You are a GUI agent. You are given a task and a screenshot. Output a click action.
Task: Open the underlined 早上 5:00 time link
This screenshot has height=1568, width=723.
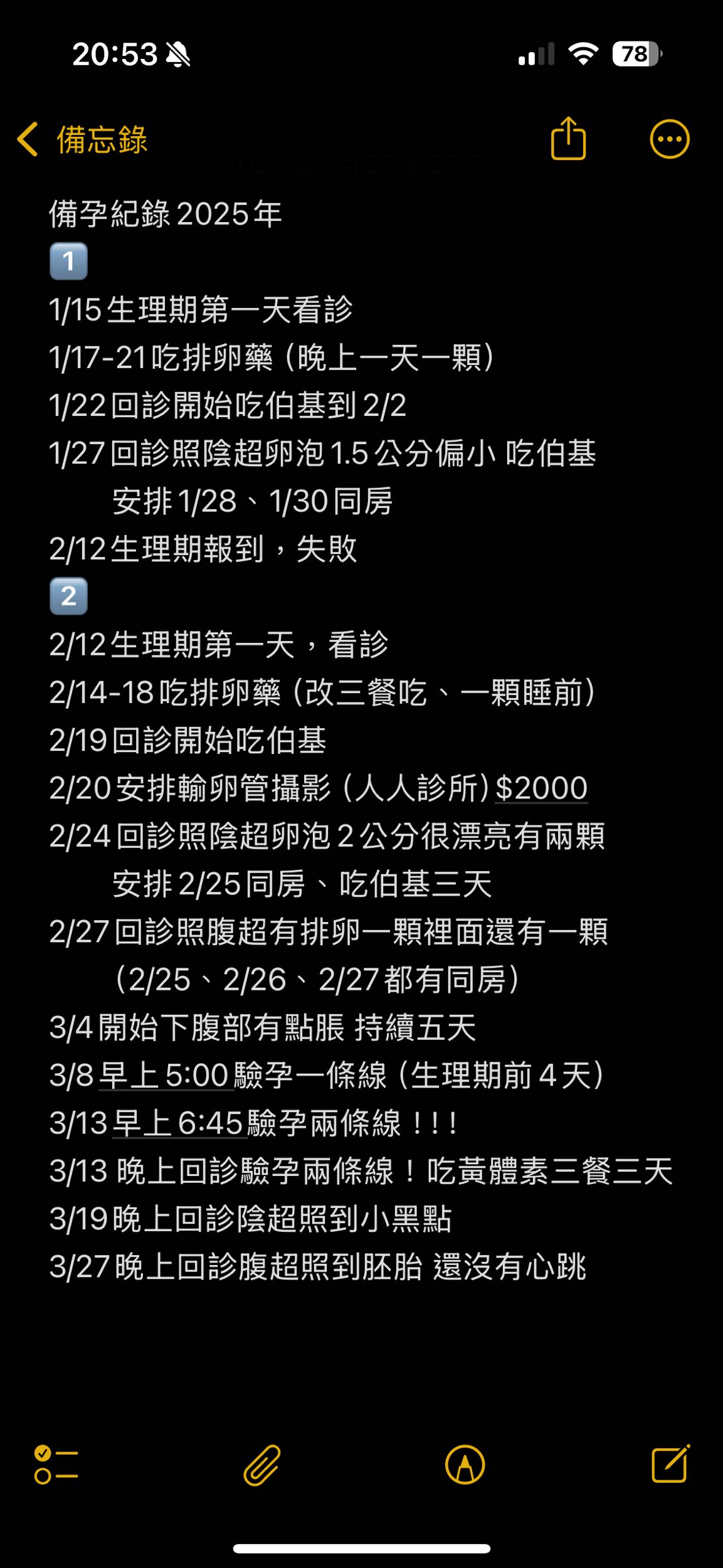coord(164,1075)
